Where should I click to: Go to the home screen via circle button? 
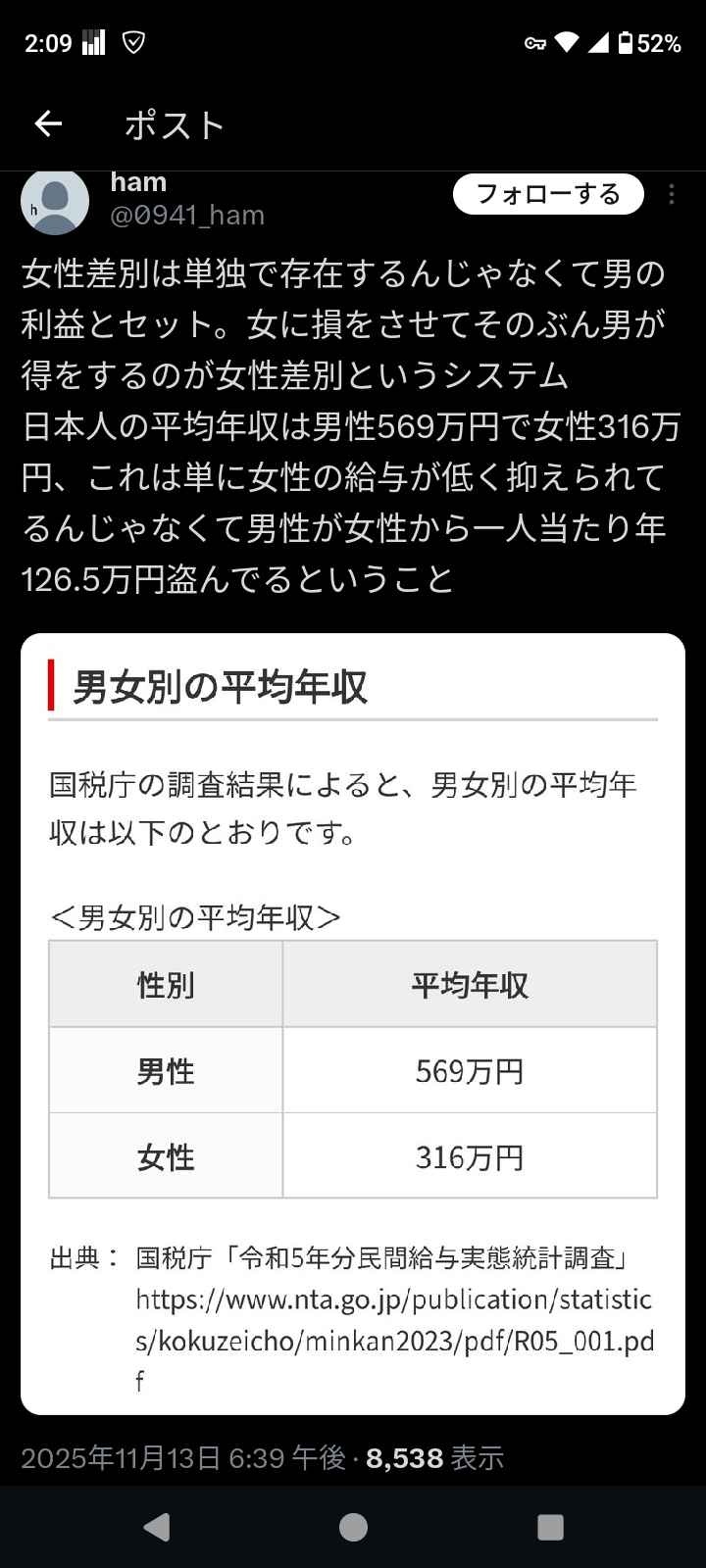click(x=353, y=1527)
